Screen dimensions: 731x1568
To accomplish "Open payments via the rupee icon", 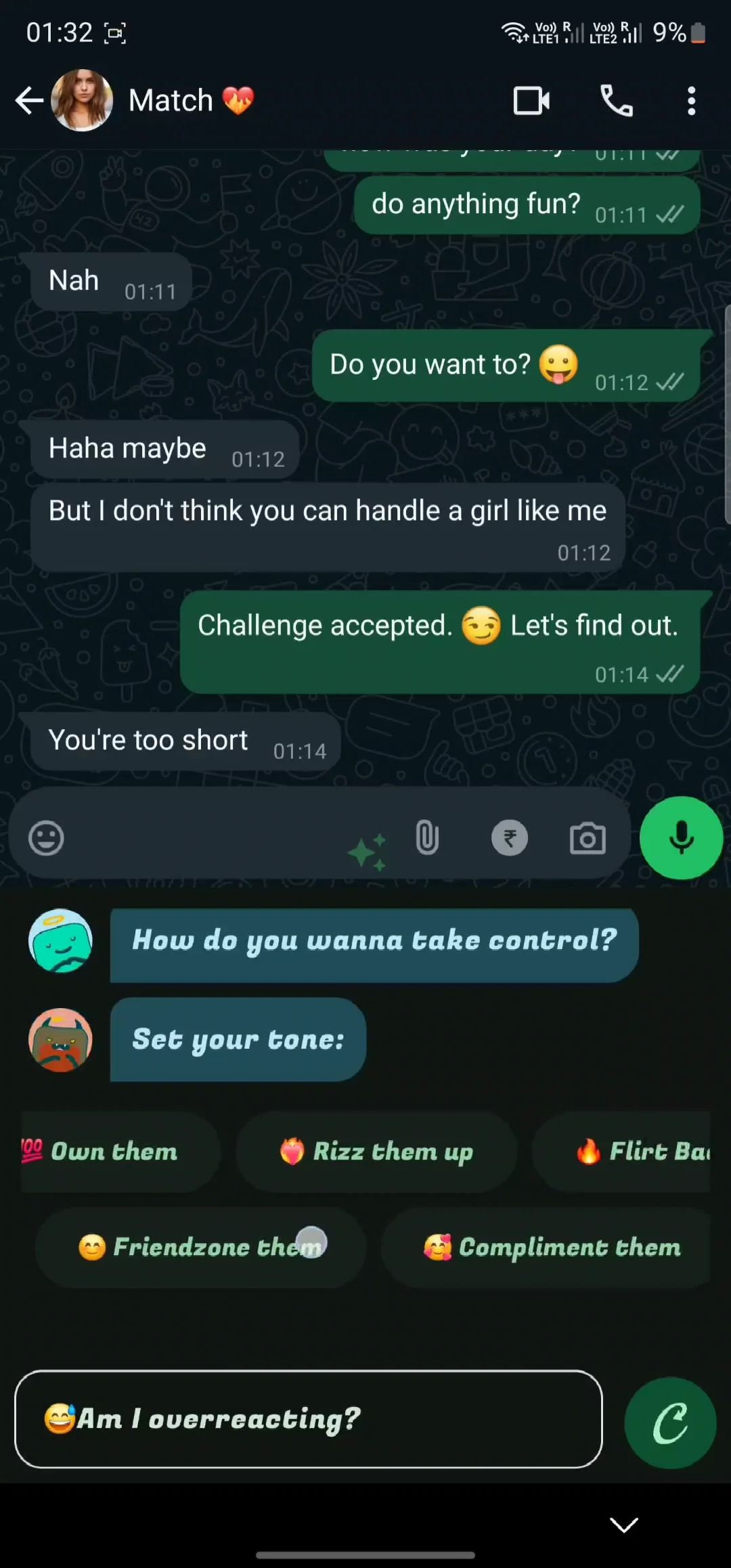I will [510, 837].
